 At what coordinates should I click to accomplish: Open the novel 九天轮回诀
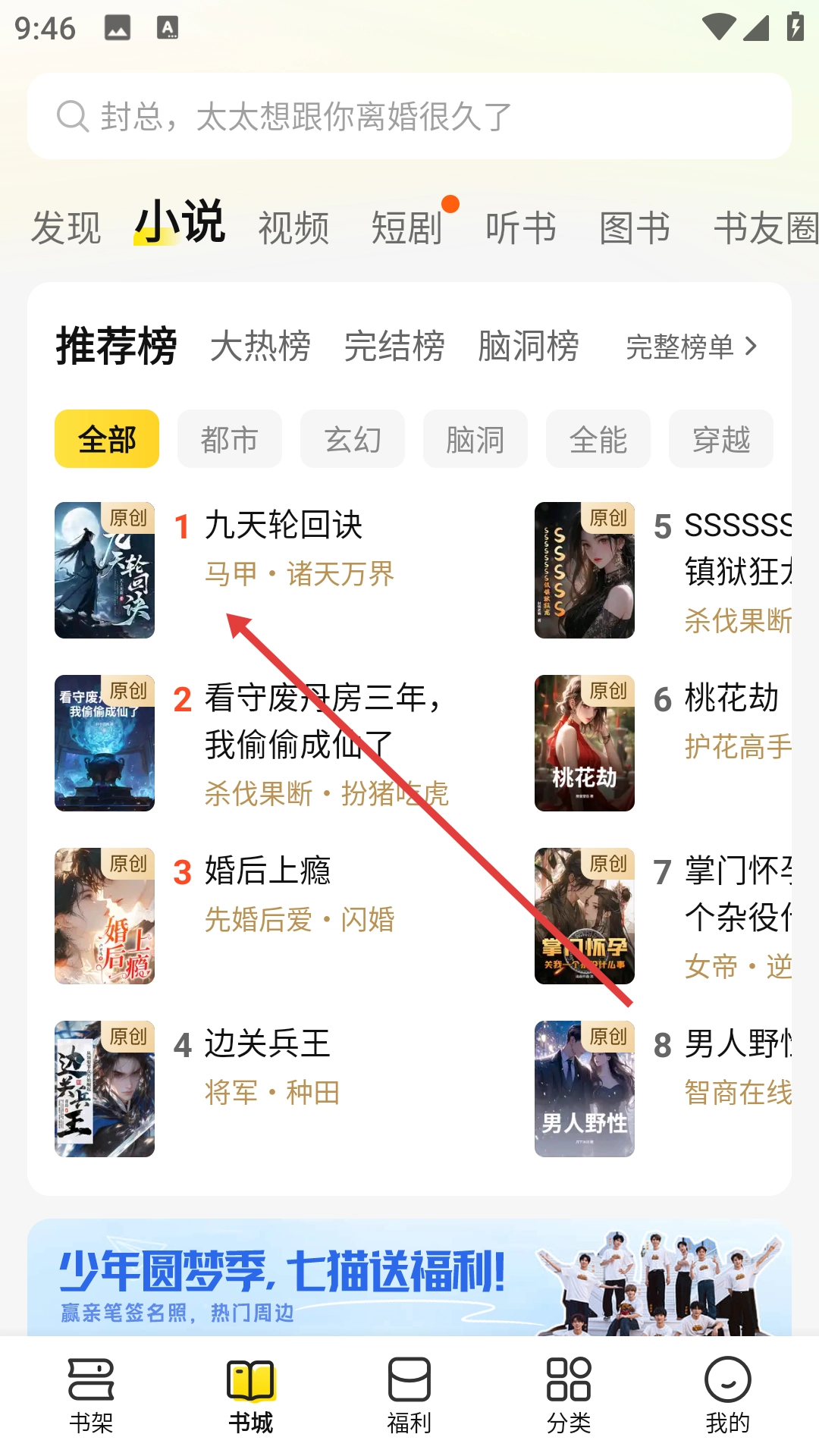(284, 526)
